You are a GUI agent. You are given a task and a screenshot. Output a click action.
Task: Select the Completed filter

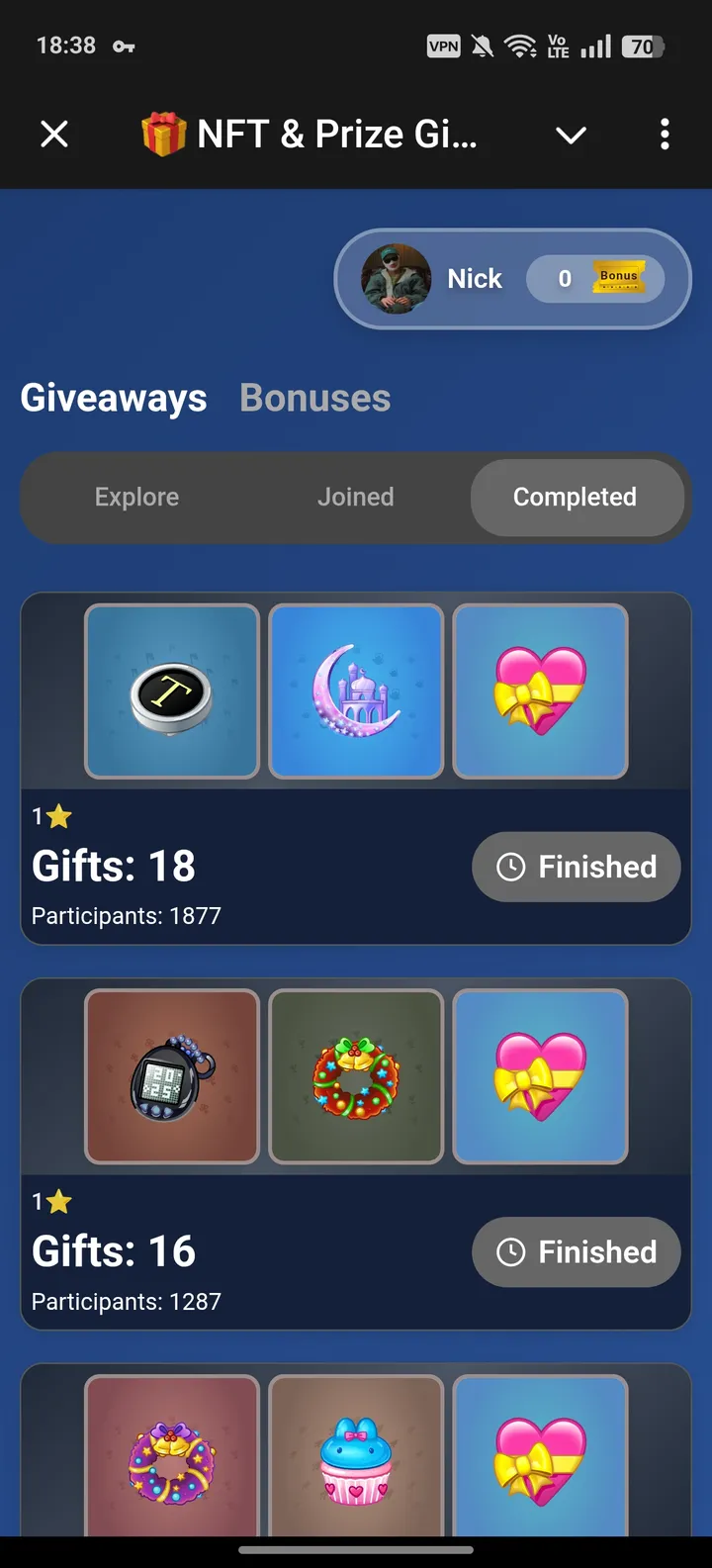(577, 498)
